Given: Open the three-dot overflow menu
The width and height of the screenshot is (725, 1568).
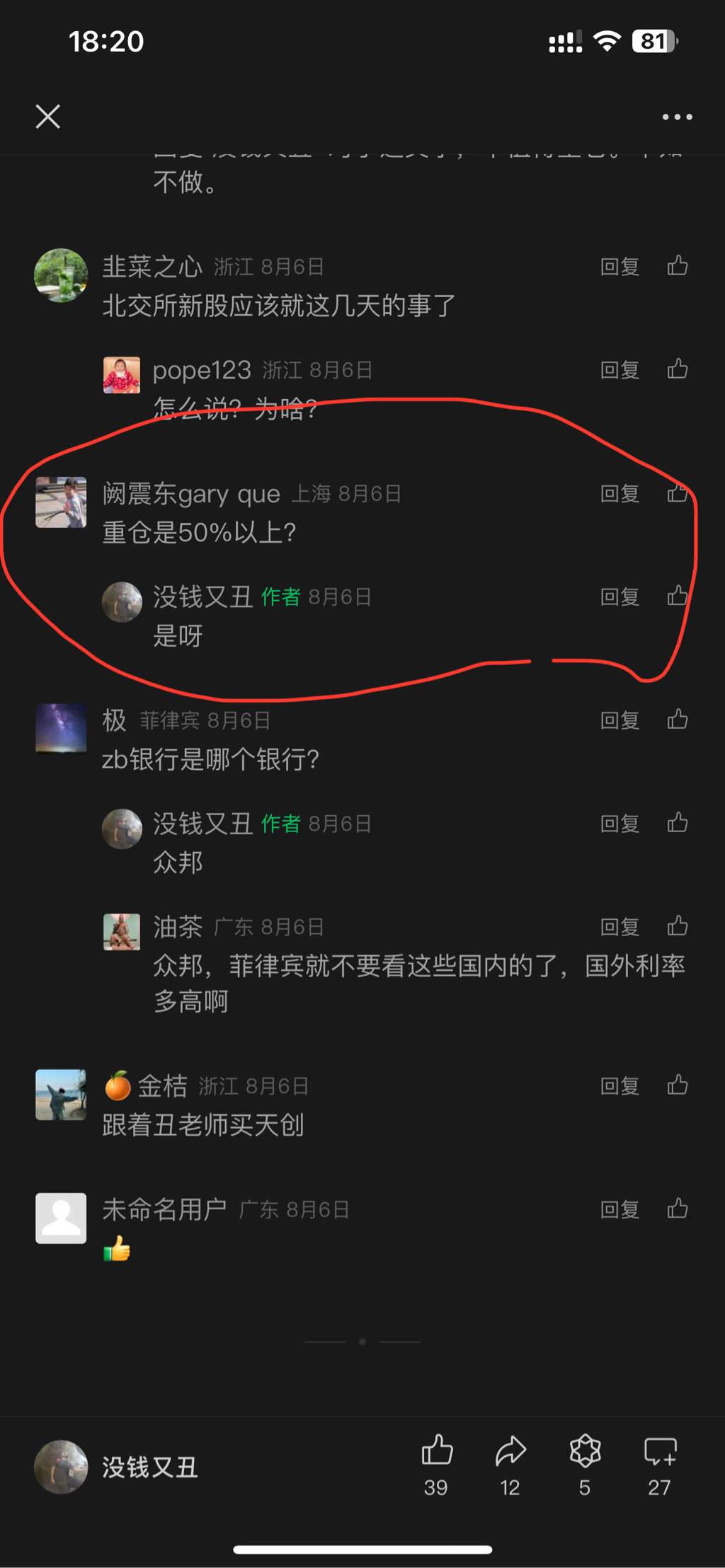Looking at the screenshot, I should click(677, 117).
